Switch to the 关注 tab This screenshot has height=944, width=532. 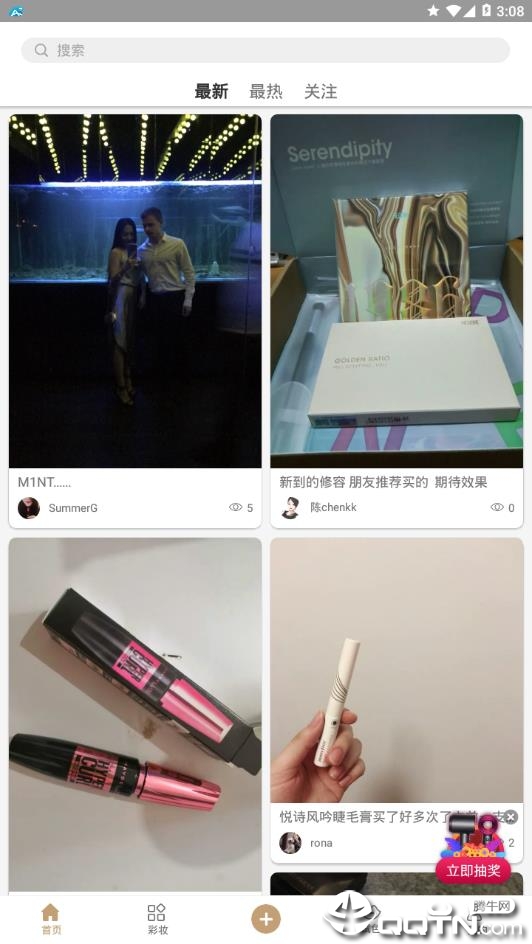pyautogui.click(x=320, y=92)
